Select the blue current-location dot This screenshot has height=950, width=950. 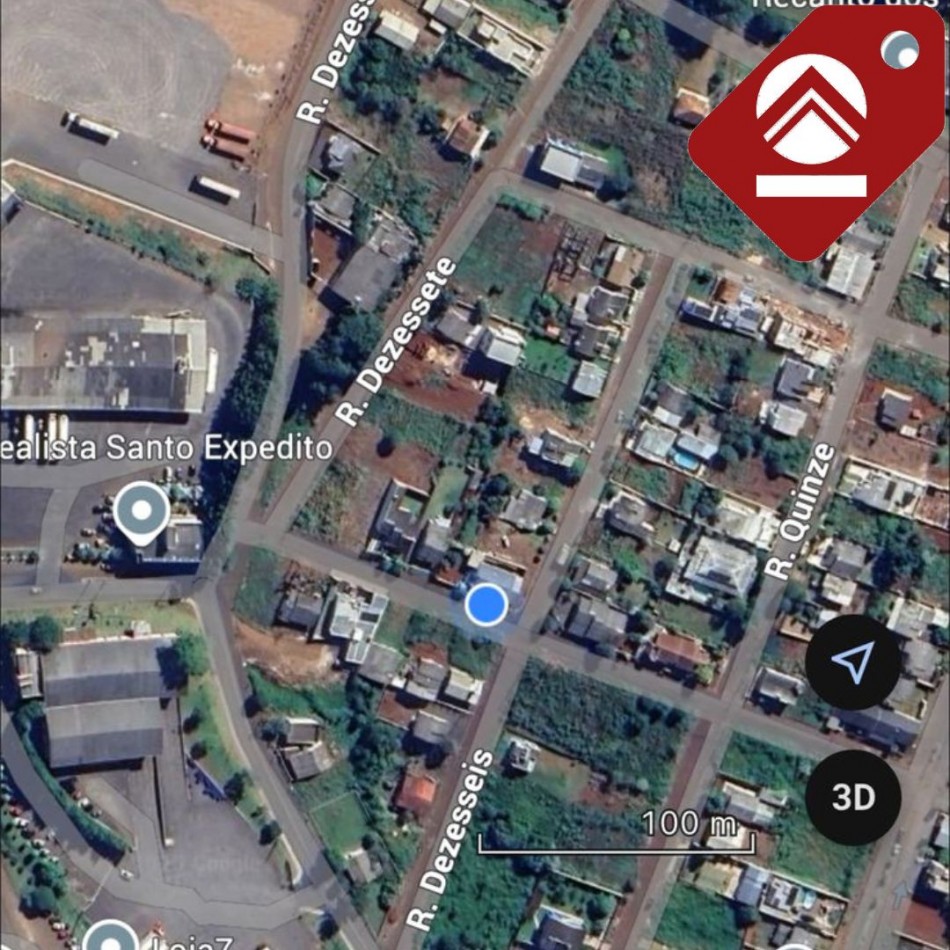[487, 605]
